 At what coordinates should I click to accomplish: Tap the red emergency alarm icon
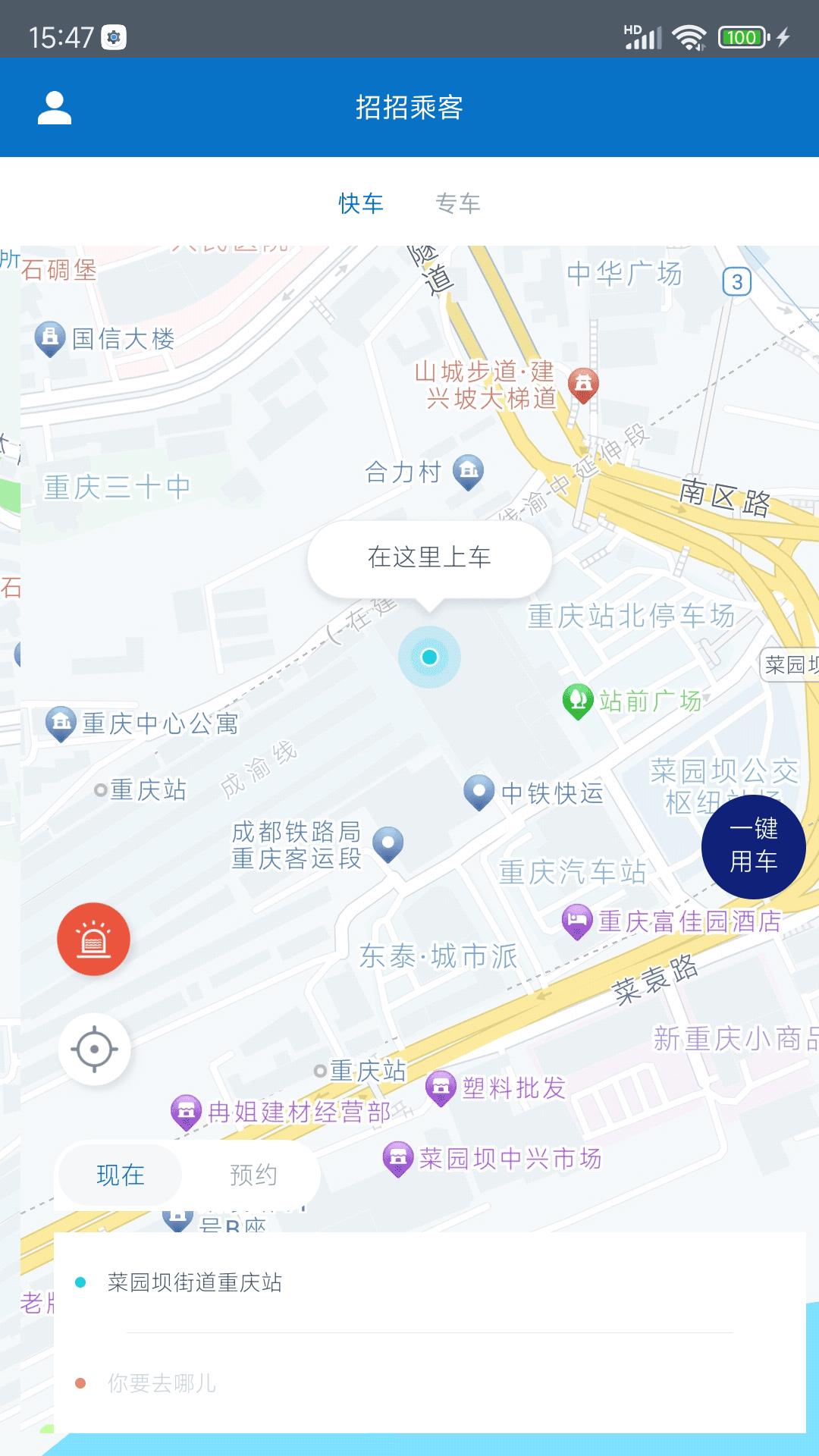[93, 939]
